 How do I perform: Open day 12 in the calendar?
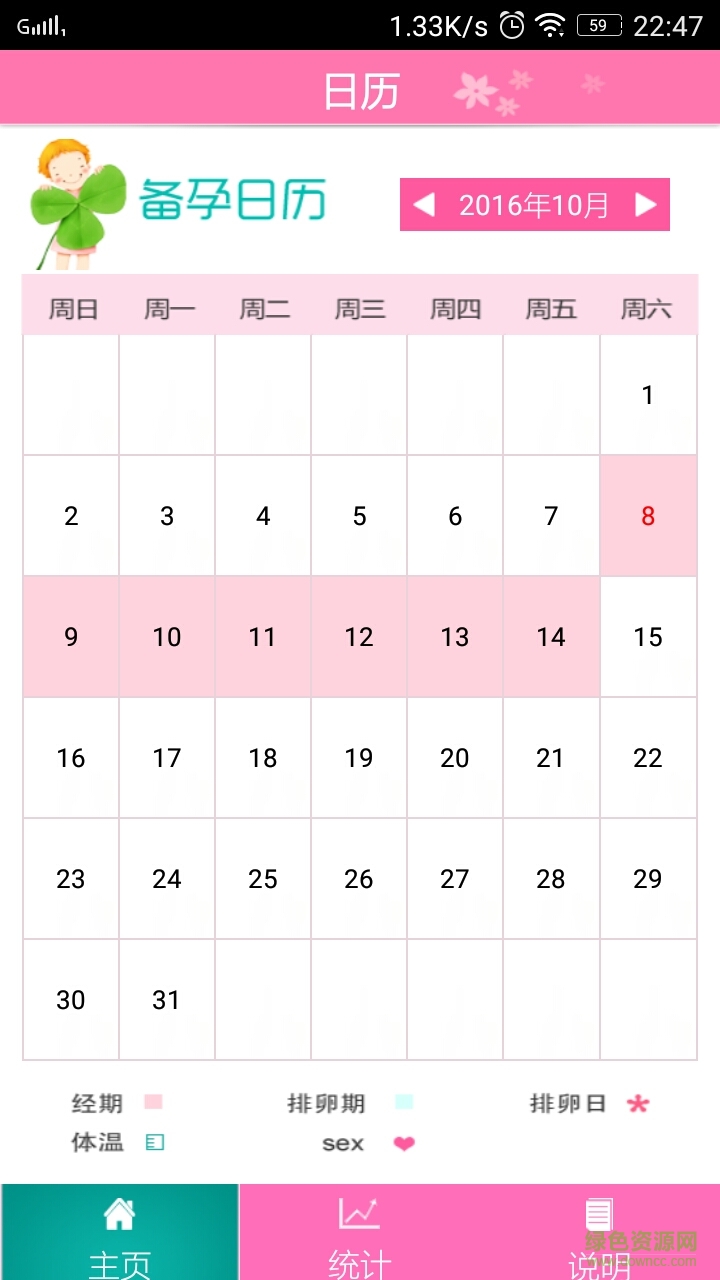pyautogui.click(x=359, y=637)
